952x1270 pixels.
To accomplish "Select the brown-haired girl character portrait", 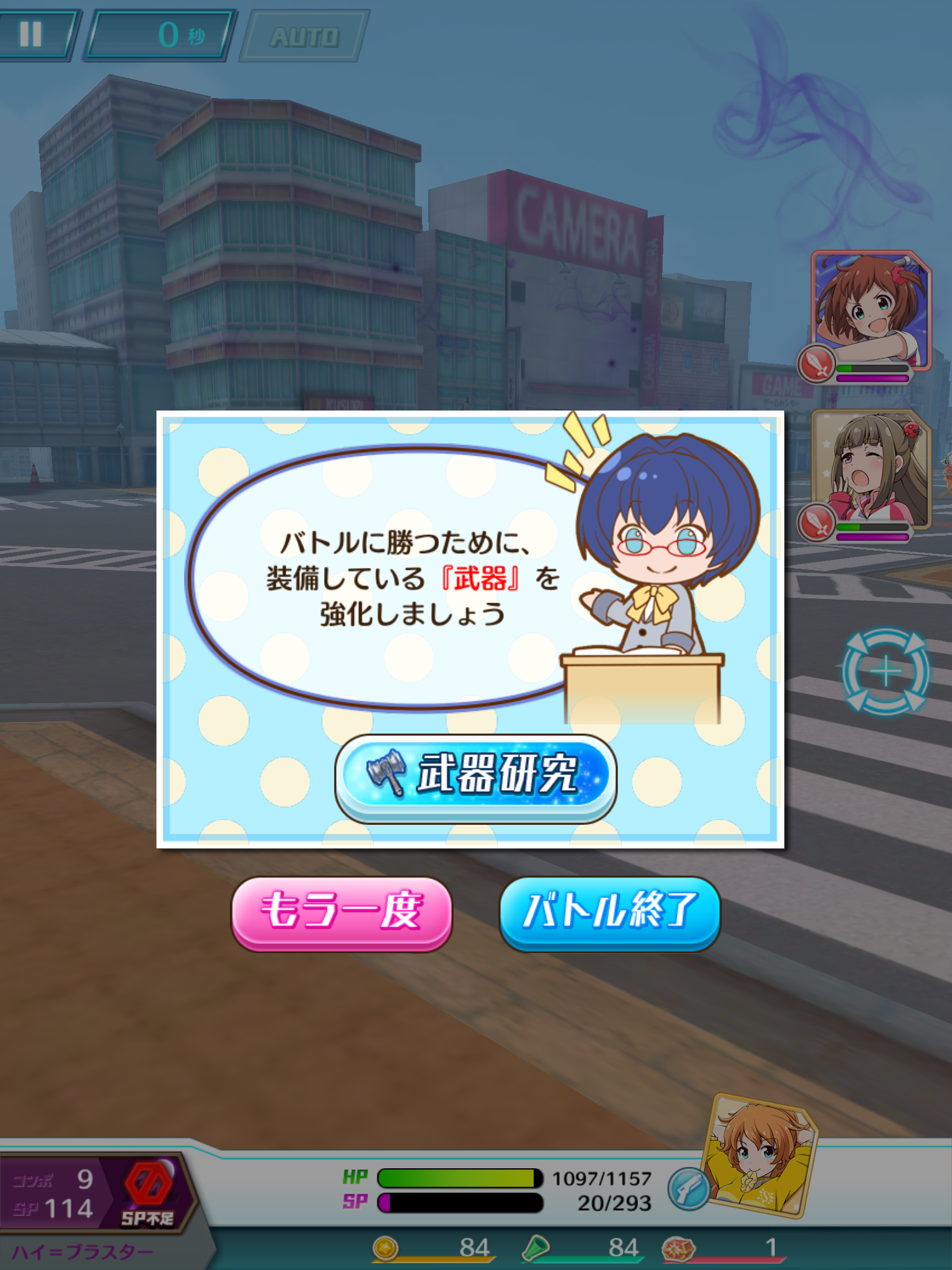I will [x=871, y=311].
